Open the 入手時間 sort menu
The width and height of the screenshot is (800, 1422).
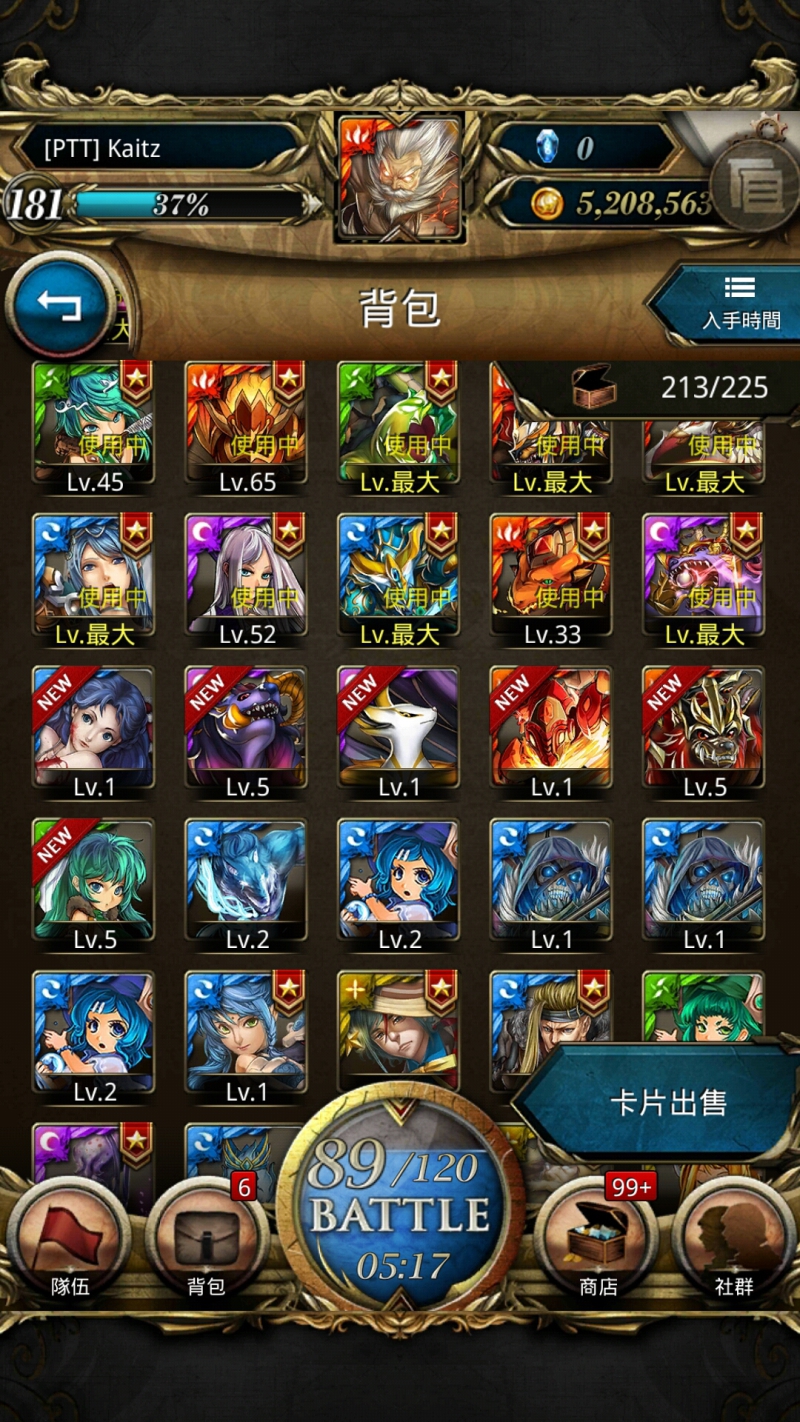click(x=729, y=302)
